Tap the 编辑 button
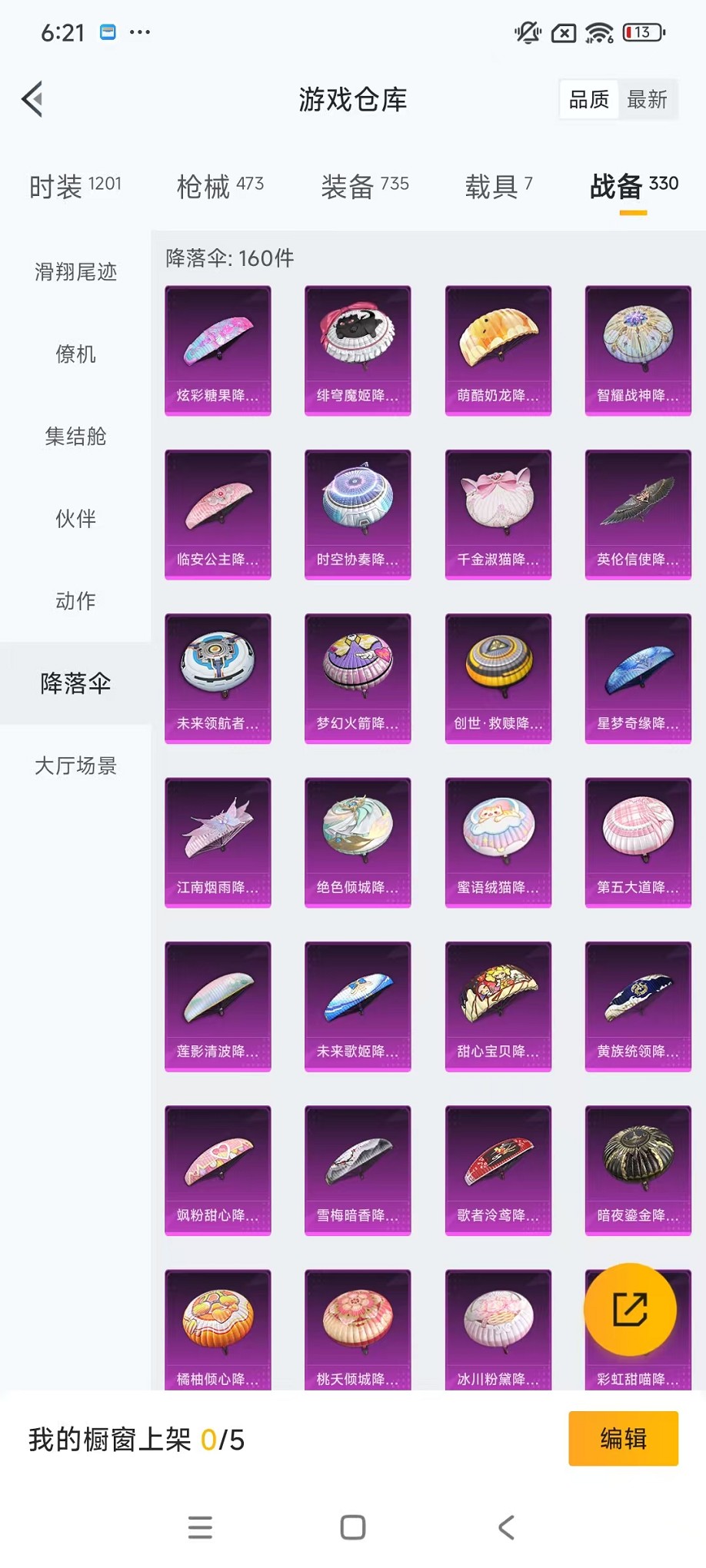 point(623,1438)
